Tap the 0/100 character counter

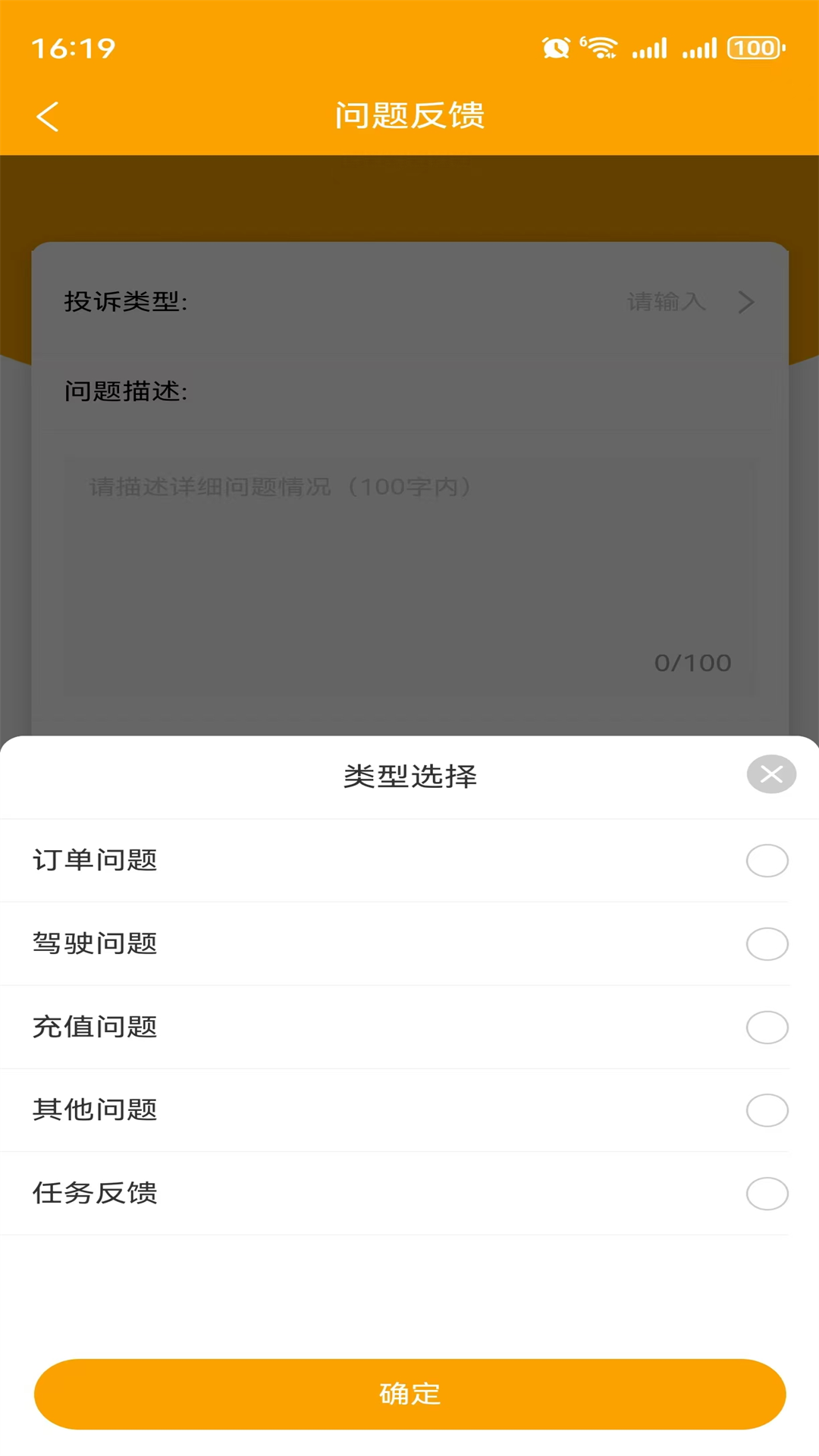(x=693, y=662)
